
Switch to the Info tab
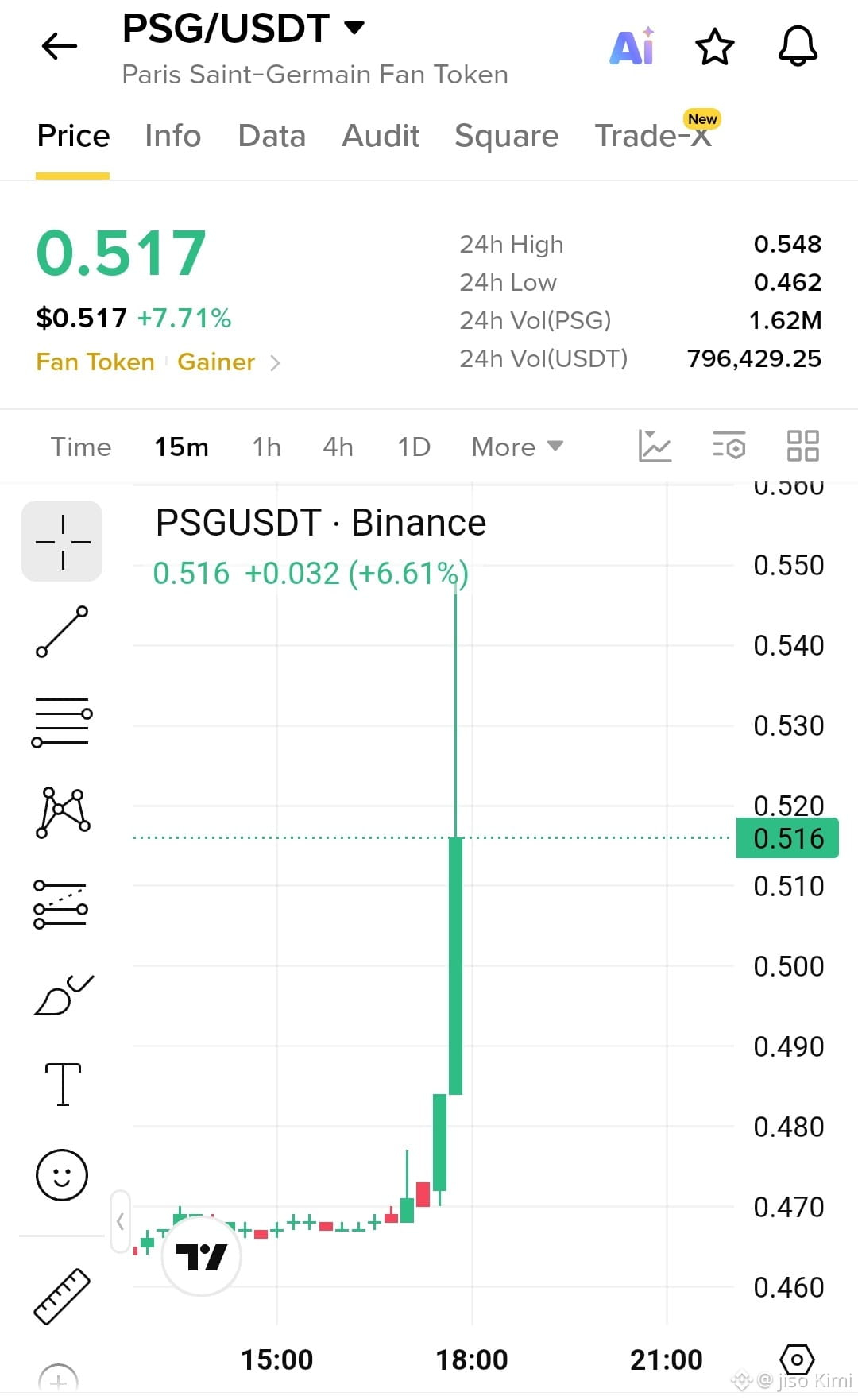(x=173, y=136)
